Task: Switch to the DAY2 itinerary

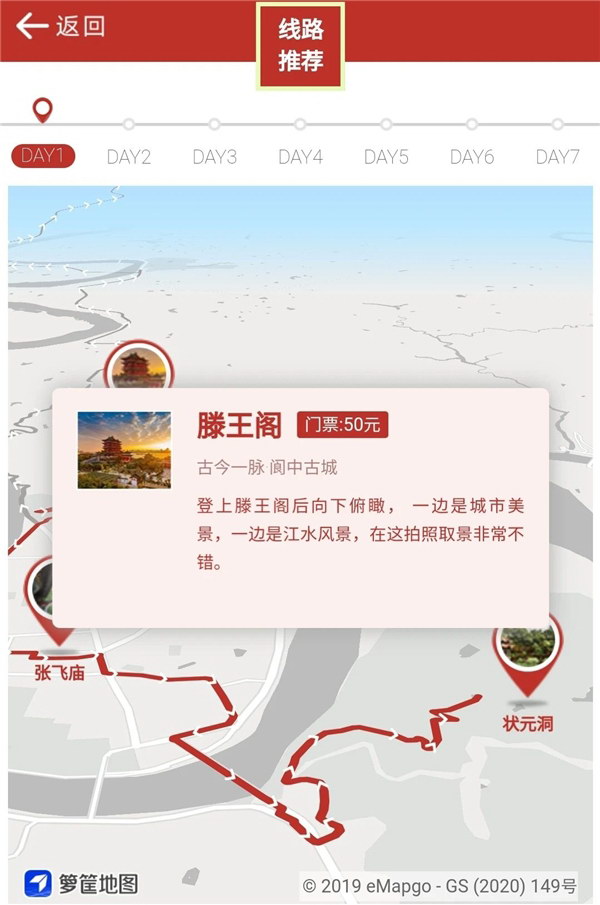Action: click(129, 156)
